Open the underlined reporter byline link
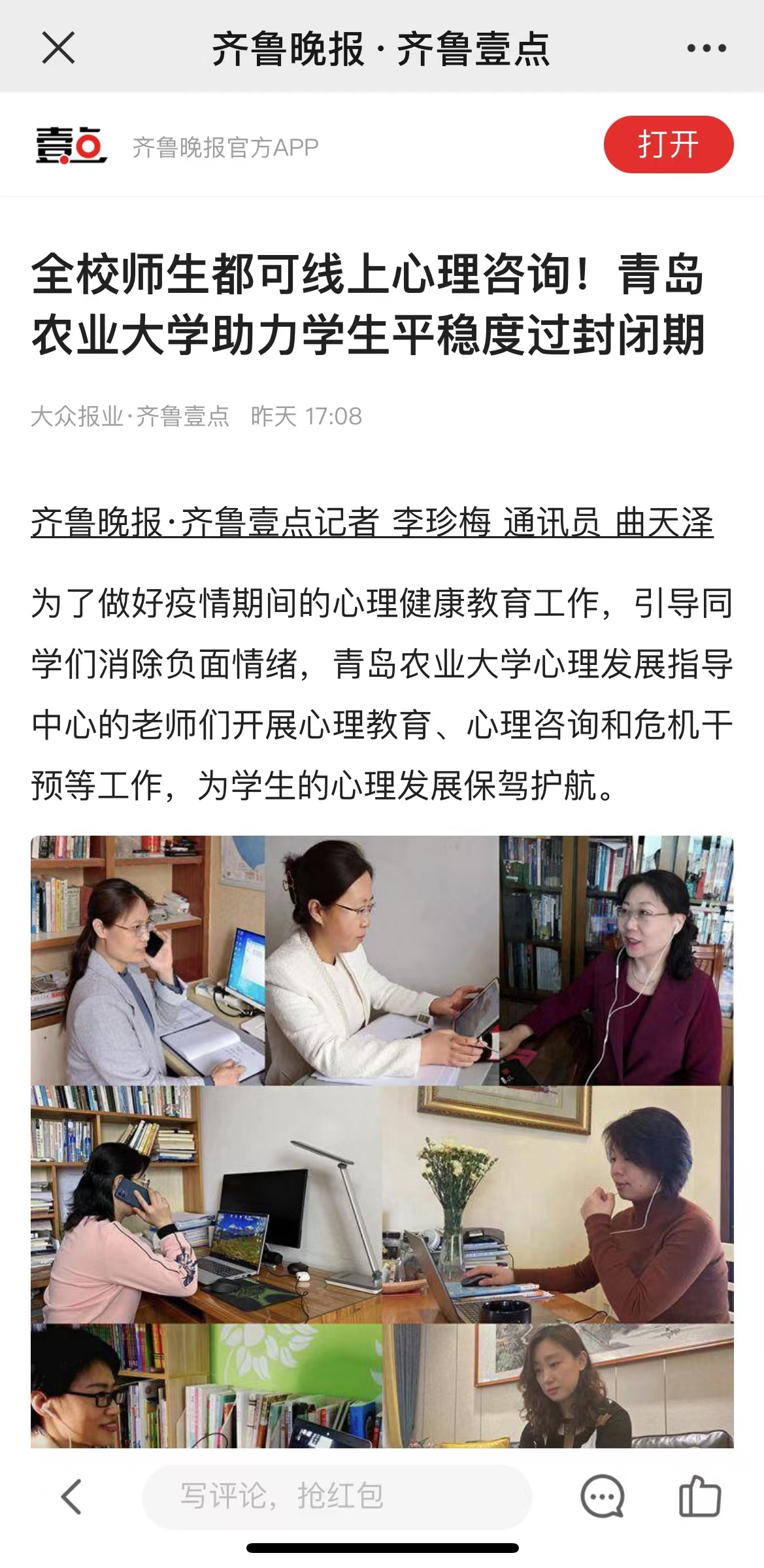This screenshot has height=1568, width=764. [x=371, y=523]
